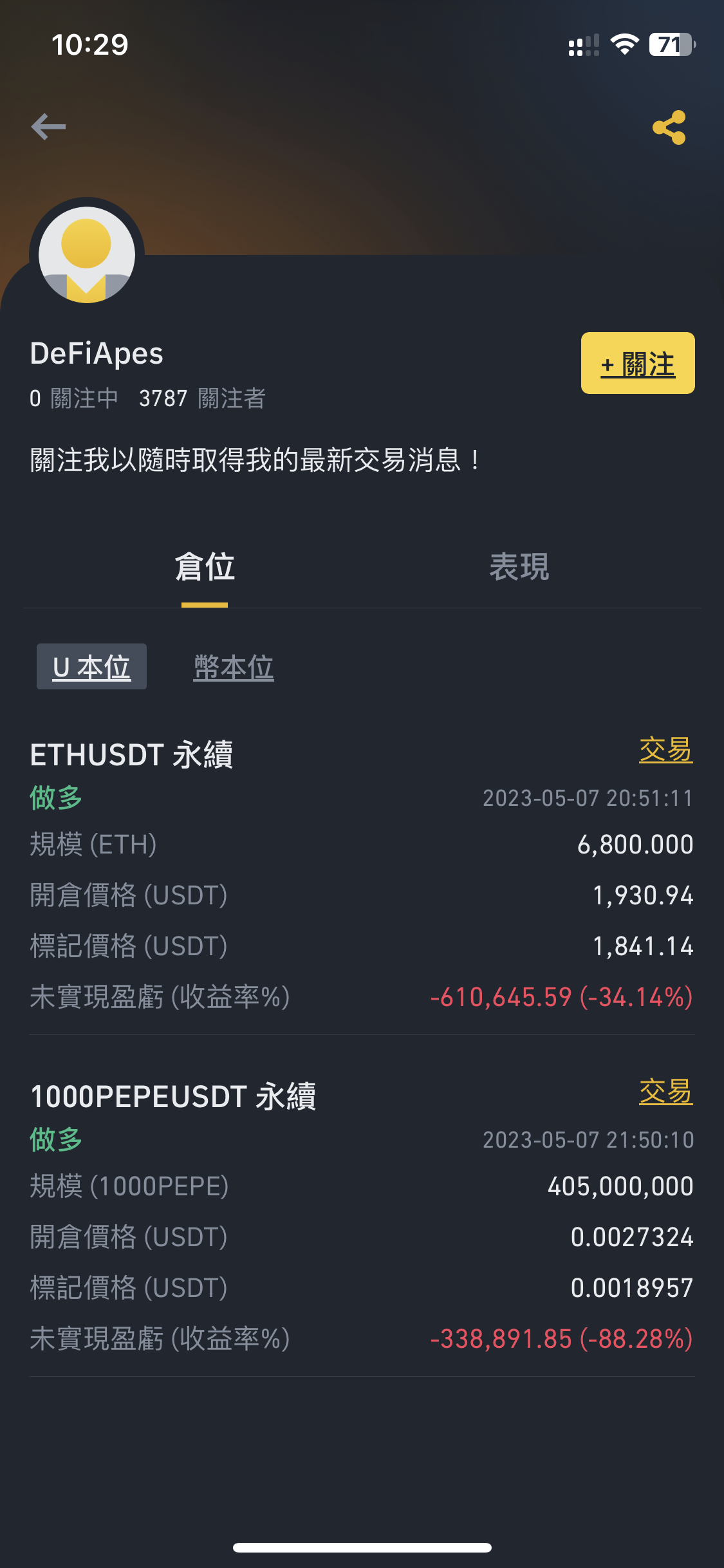This screenshot has height=1568, width=724.
Task: Share DeFiApes profile
Action: [669, 127]
